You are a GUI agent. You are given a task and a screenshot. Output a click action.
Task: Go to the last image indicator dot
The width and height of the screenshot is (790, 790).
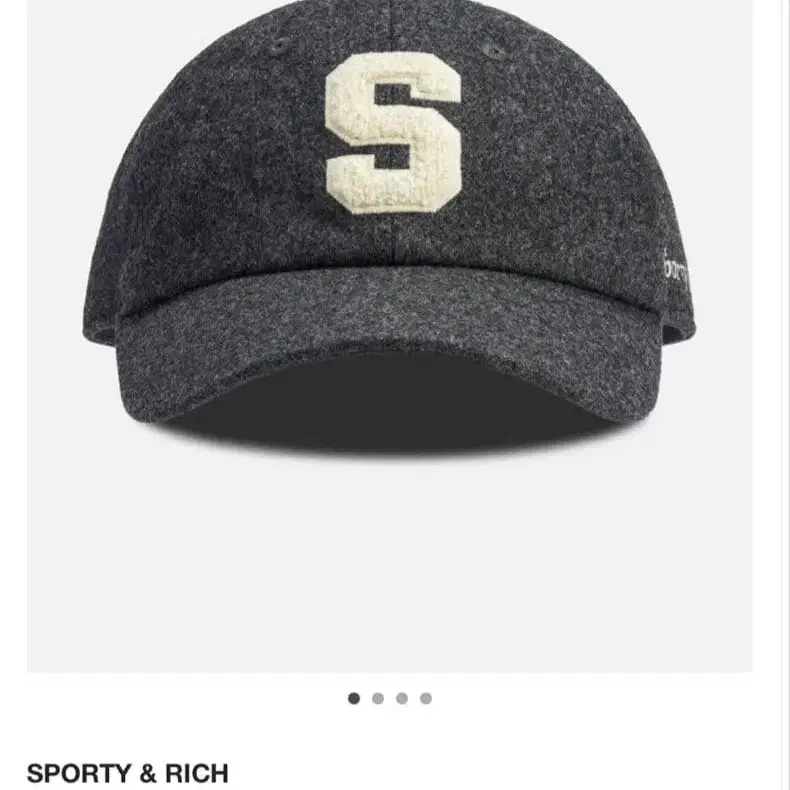pos(426,699)
